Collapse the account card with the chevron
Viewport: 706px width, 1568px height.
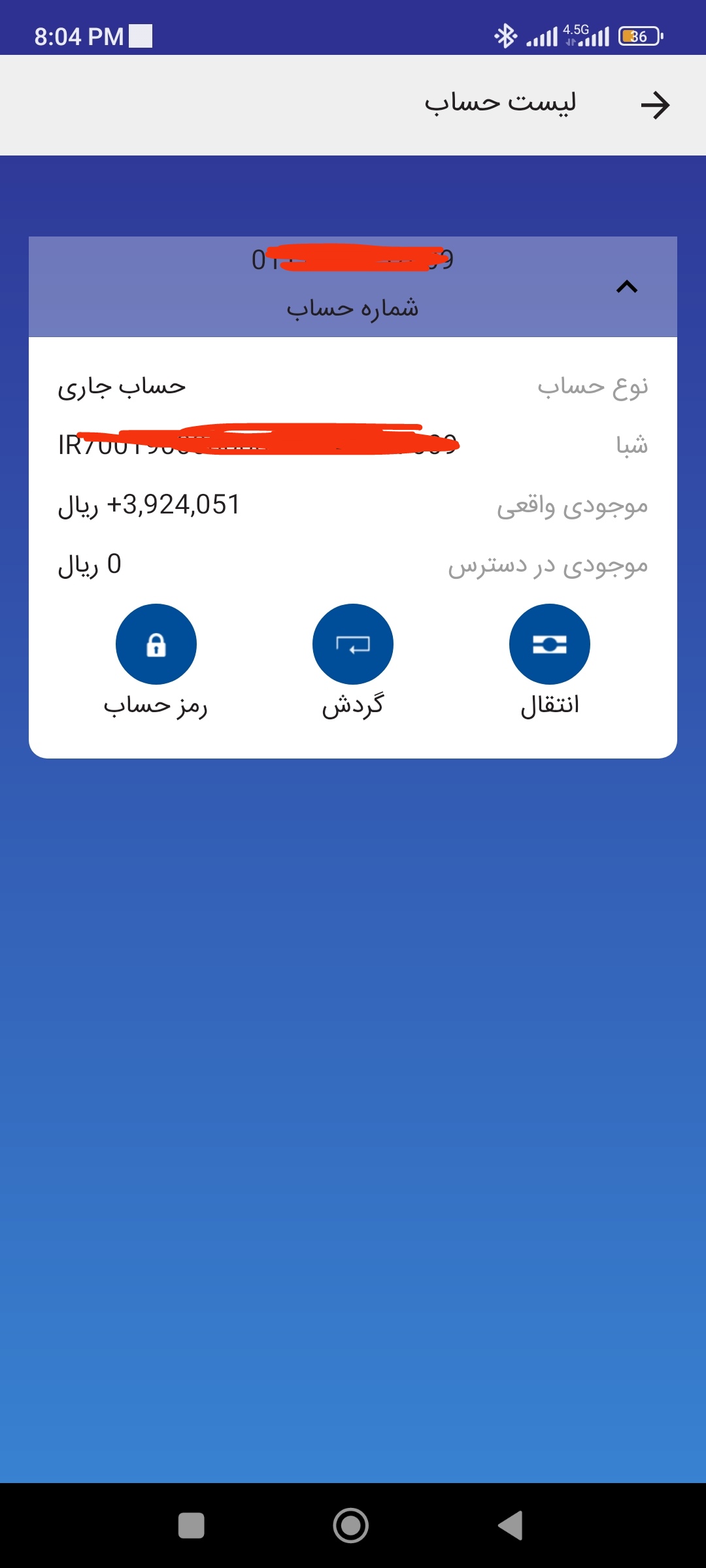[627, 287]
